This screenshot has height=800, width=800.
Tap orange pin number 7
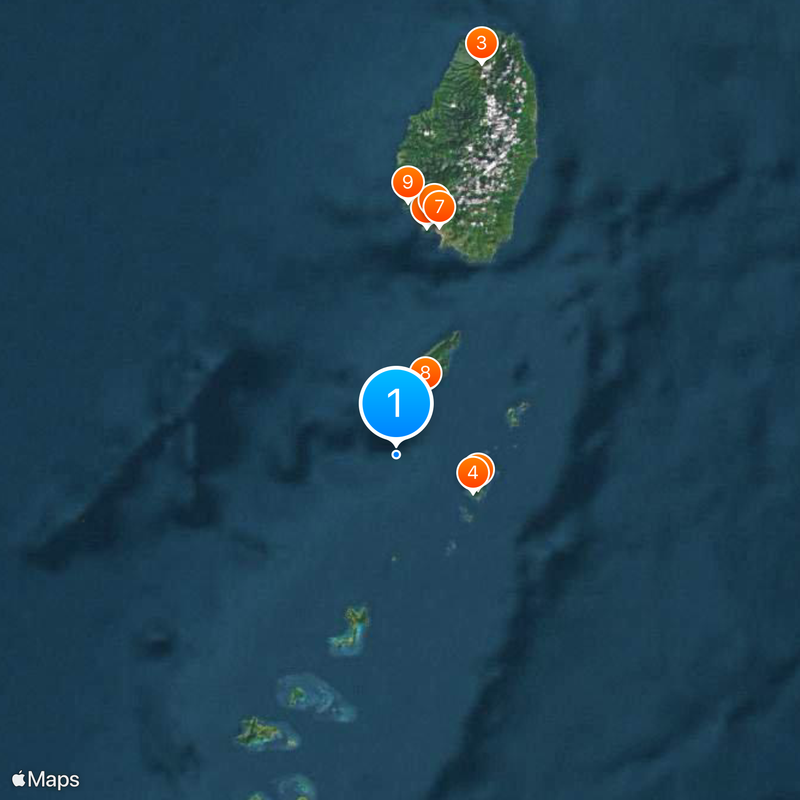coord(440,206)
